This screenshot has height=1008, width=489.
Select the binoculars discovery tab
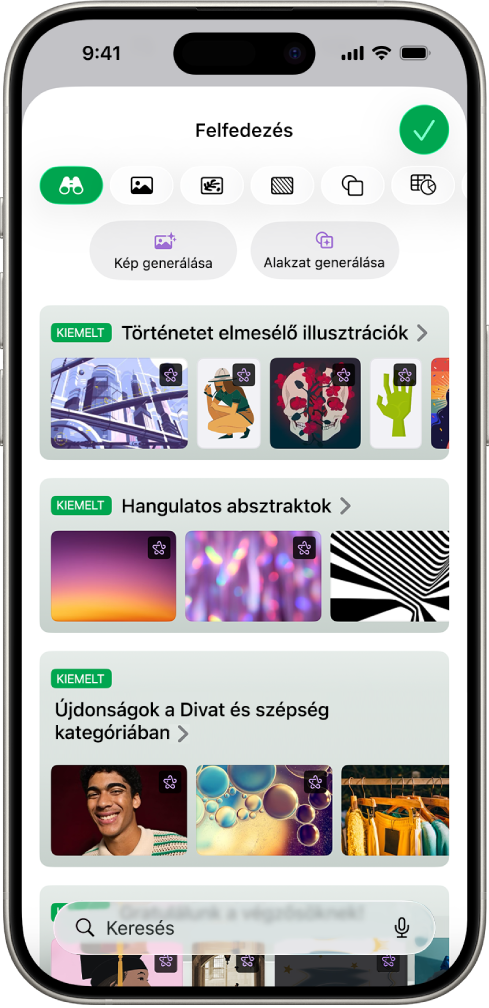pyautogui.click(x=71, y=186)
